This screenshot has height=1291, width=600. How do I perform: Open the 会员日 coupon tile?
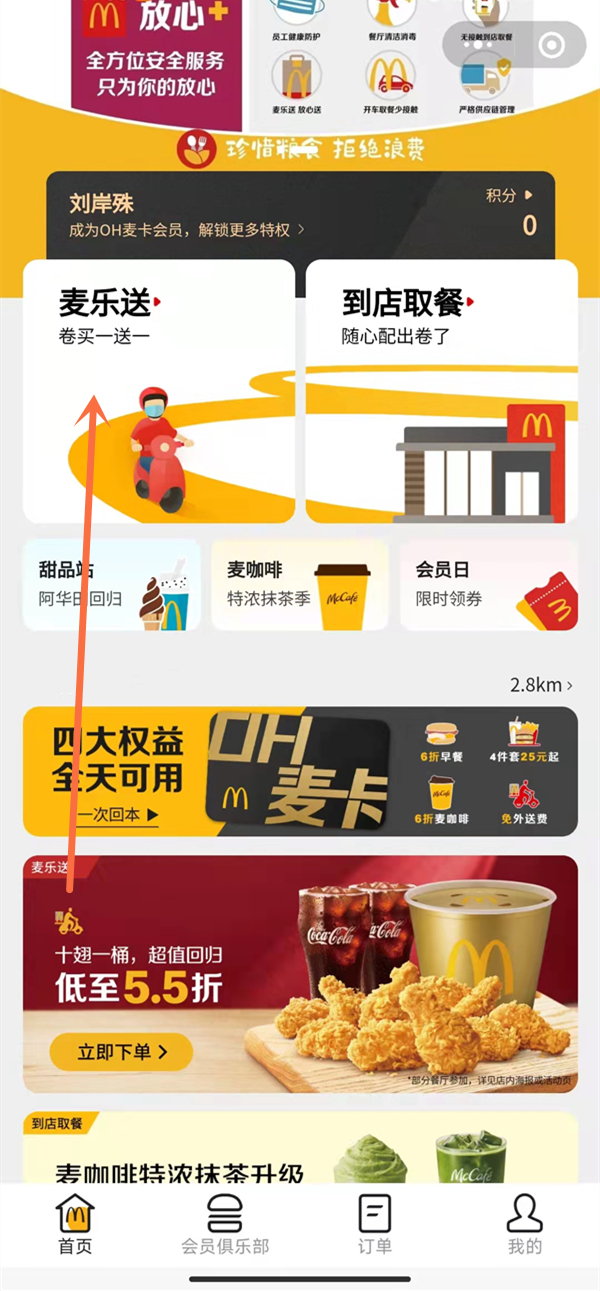point(488,585)
